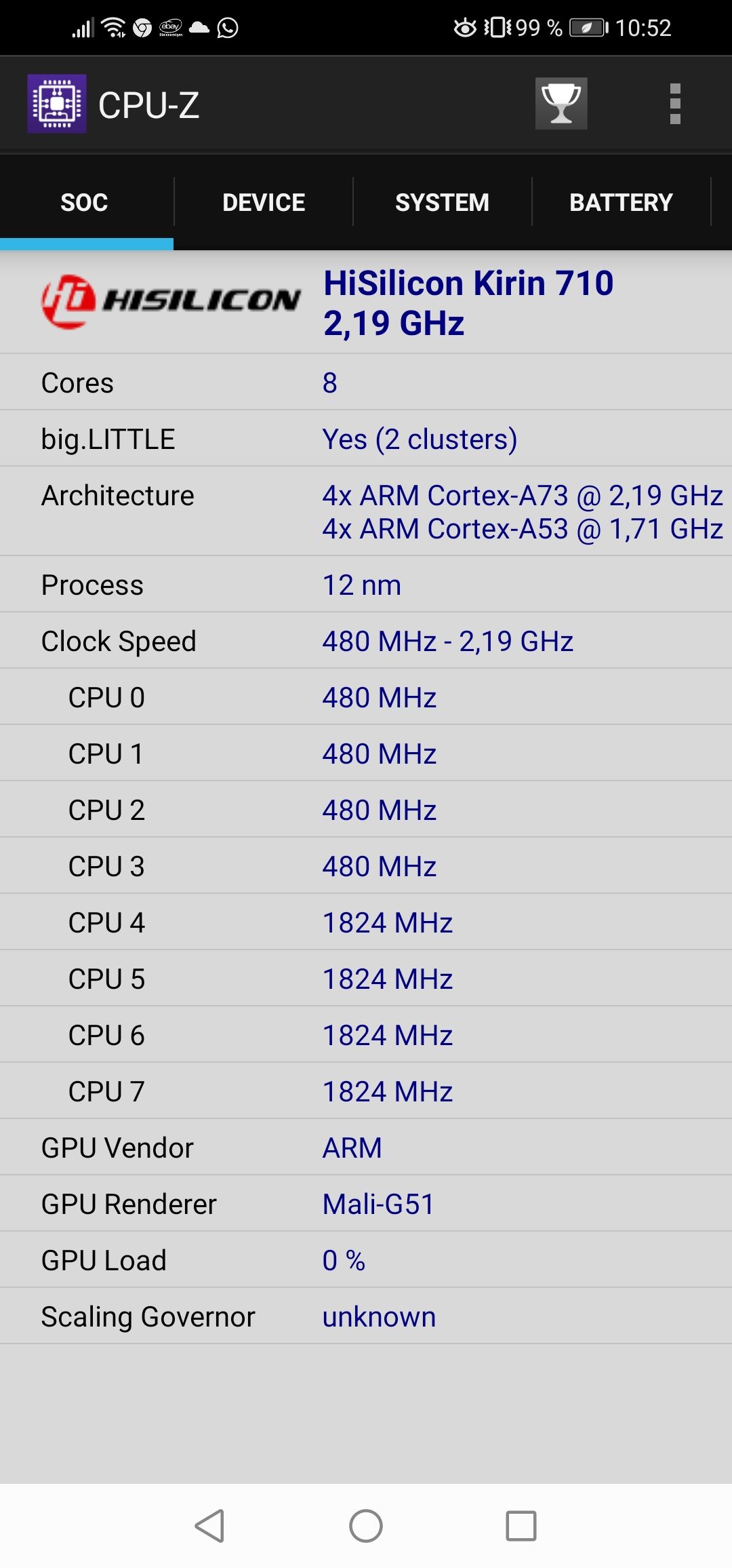Switch to the BATTERY tab

[622, 202]
